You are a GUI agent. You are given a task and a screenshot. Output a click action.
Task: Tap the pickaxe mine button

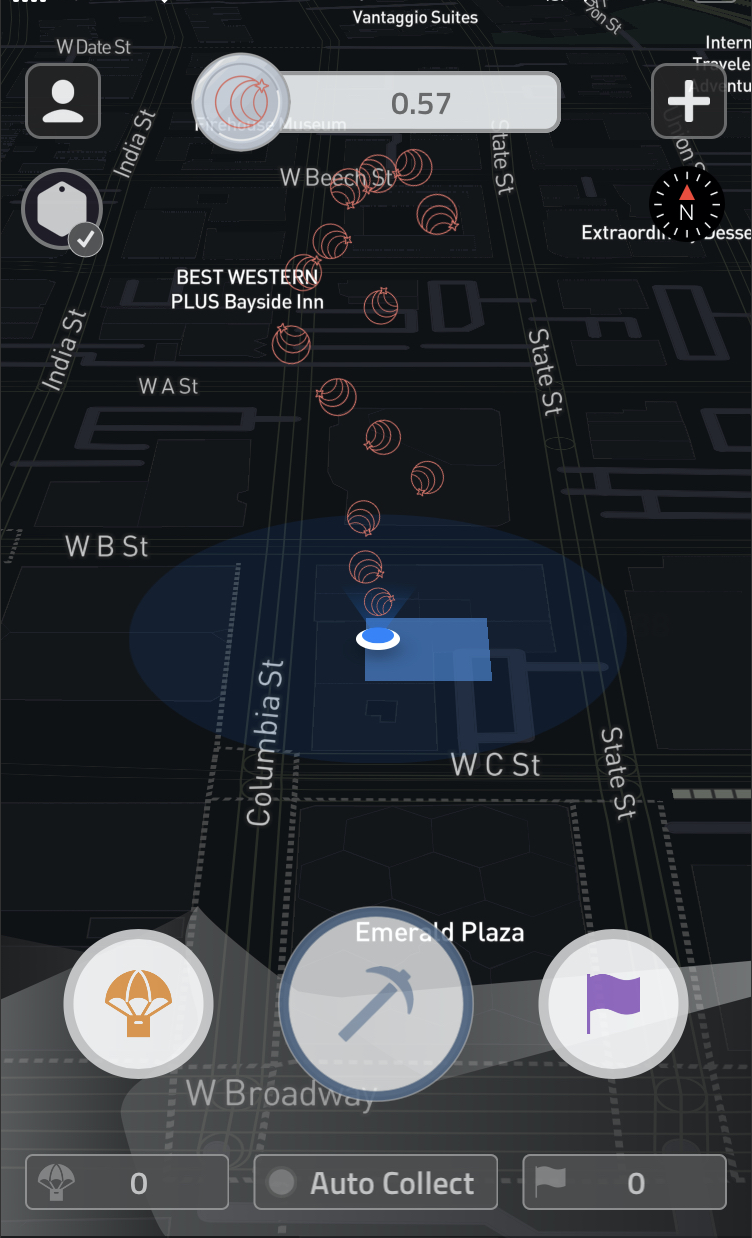pos(376,1004)
